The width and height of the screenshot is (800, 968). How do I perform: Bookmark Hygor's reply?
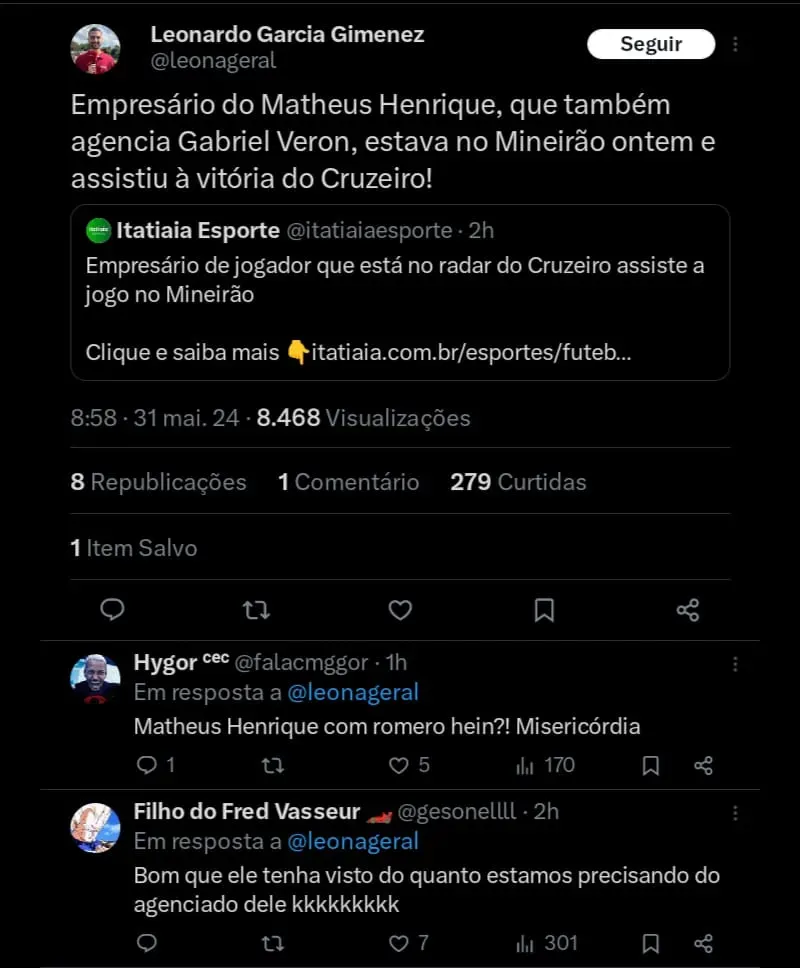pyautogui.click(x=650, y=765)
